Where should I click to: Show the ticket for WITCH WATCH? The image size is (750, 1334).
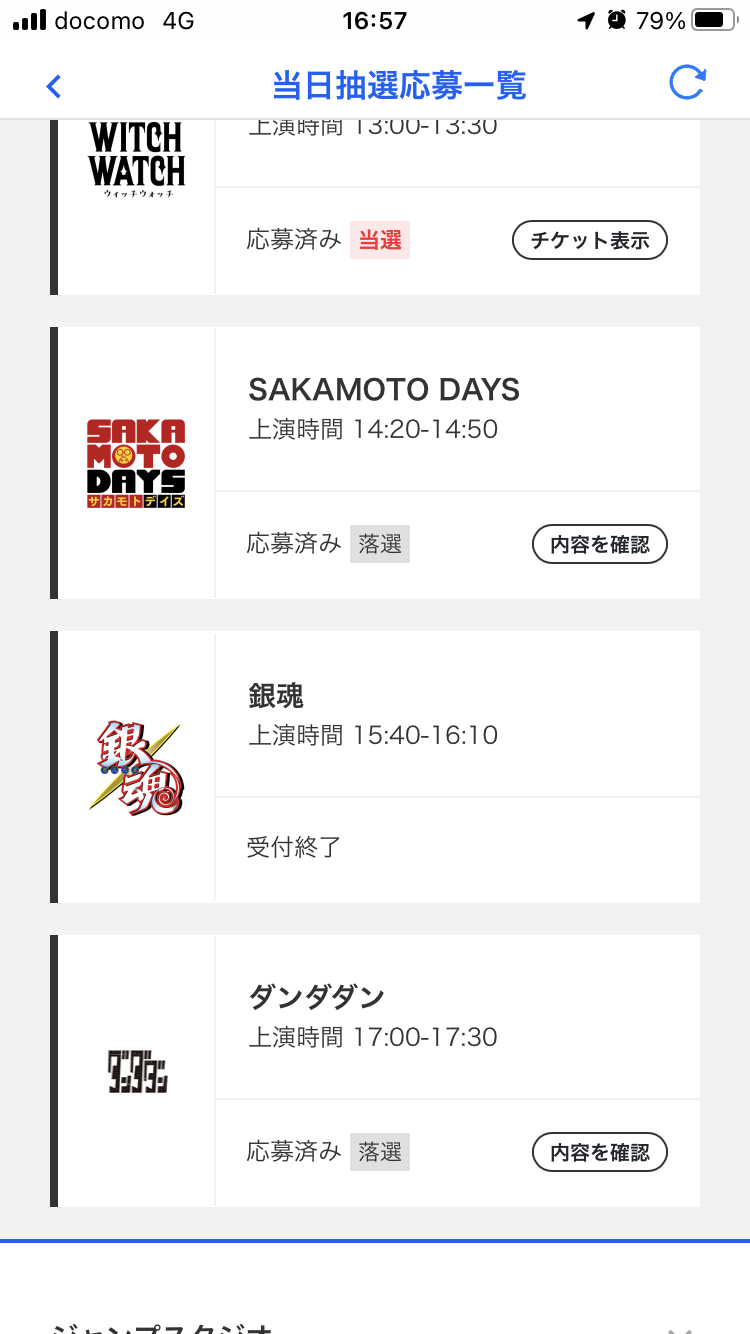point(590,240)
